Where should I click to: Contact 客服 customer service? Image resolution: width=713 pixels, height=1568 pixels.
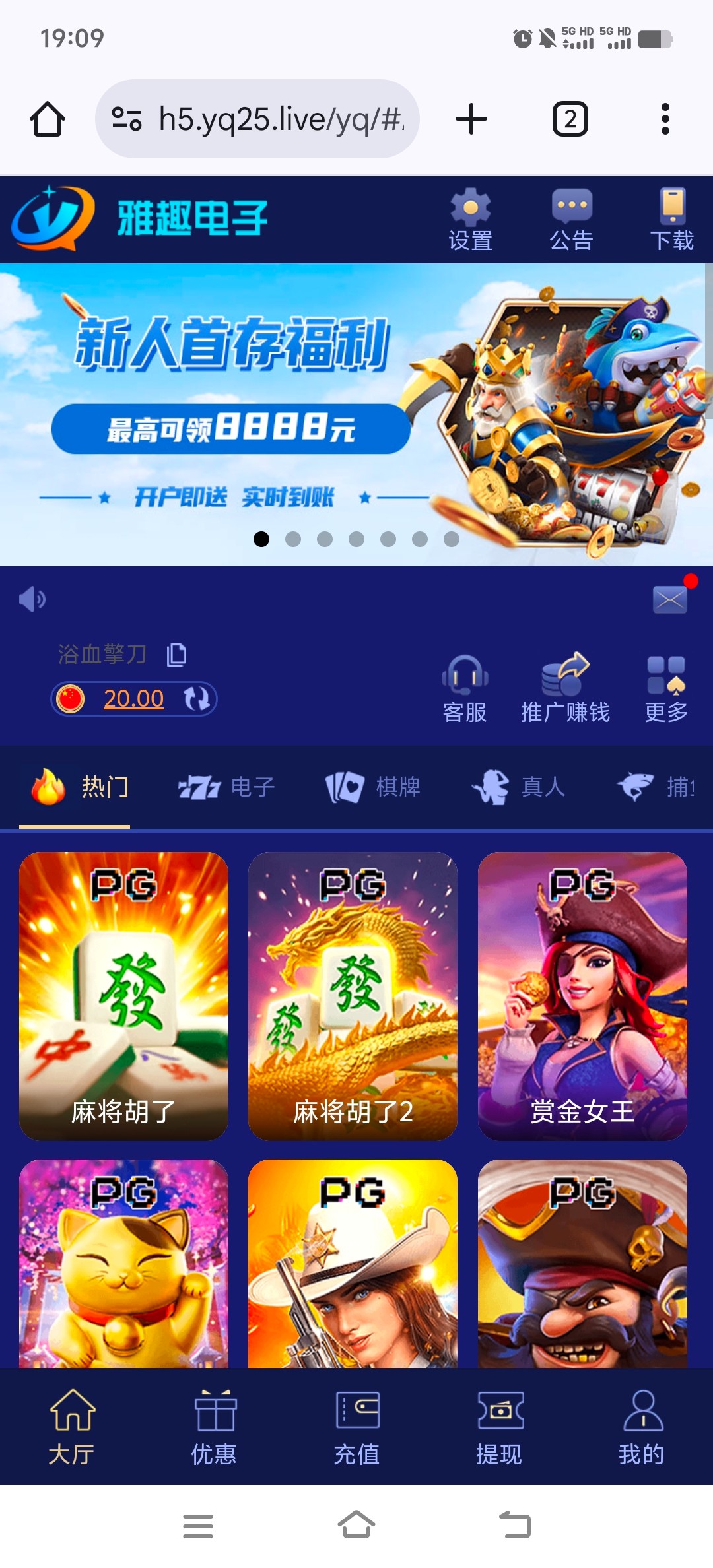[x=465, y=690]
